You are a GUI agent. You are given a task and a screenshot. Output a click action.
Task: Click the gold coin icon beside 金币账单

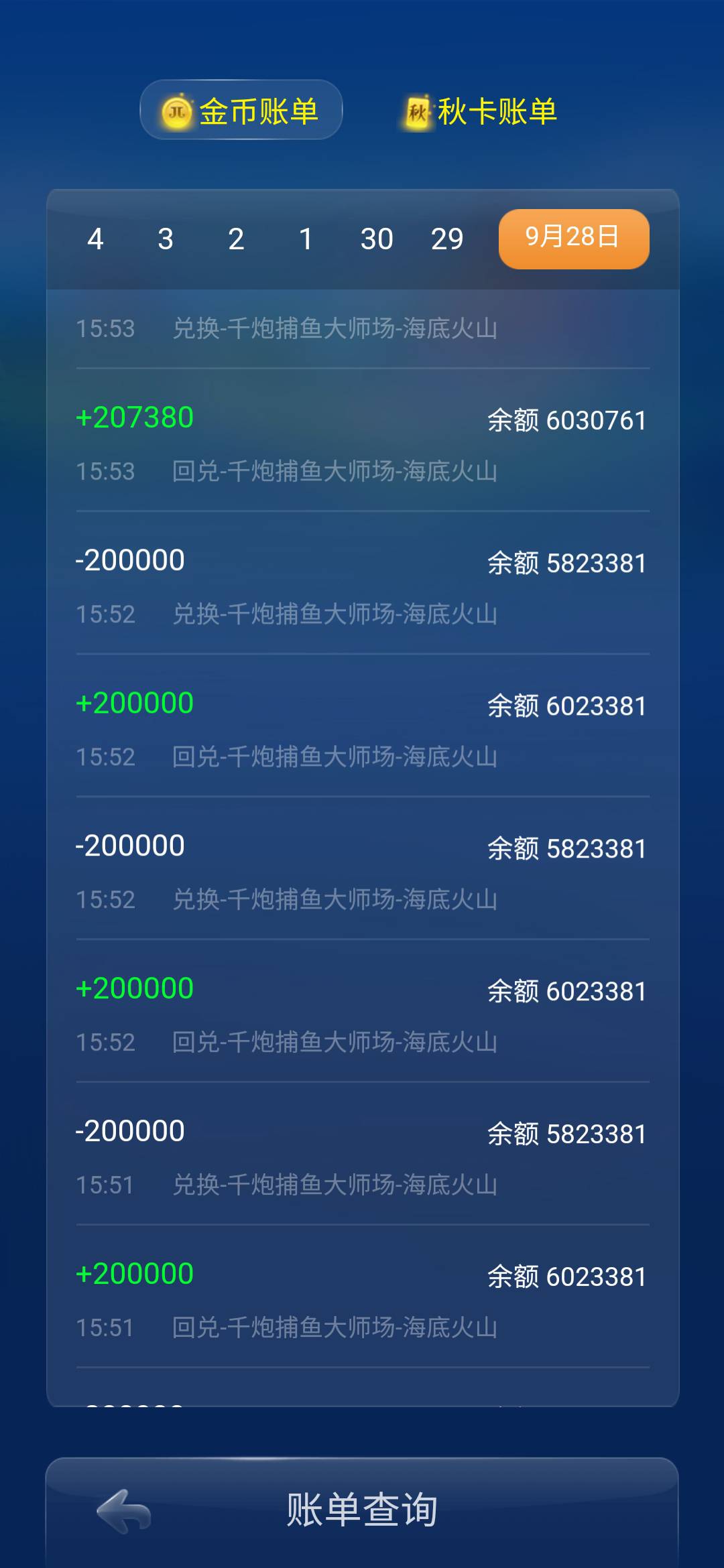pyautogui.click(x=178, y=111)
